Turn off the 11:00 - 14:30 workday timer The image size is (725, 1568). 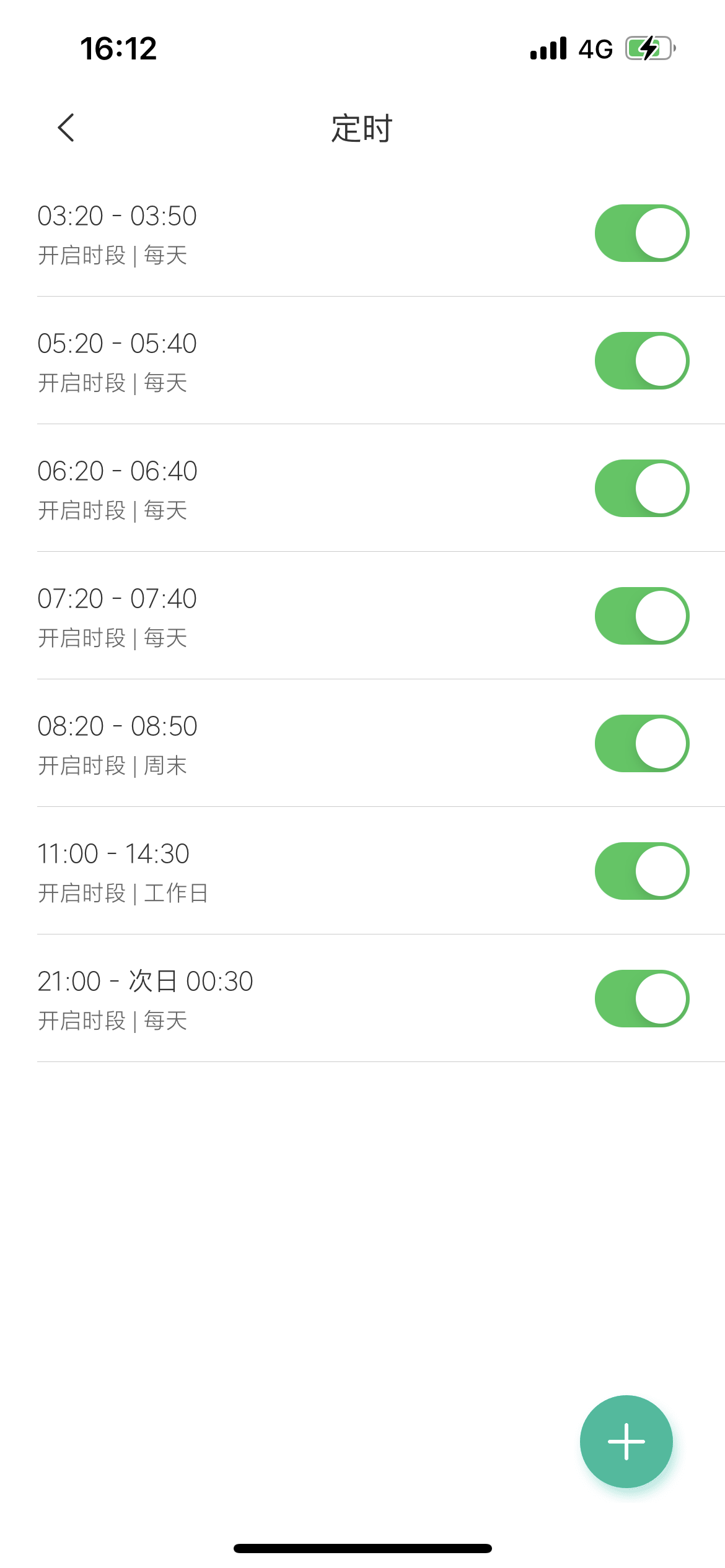642,871
